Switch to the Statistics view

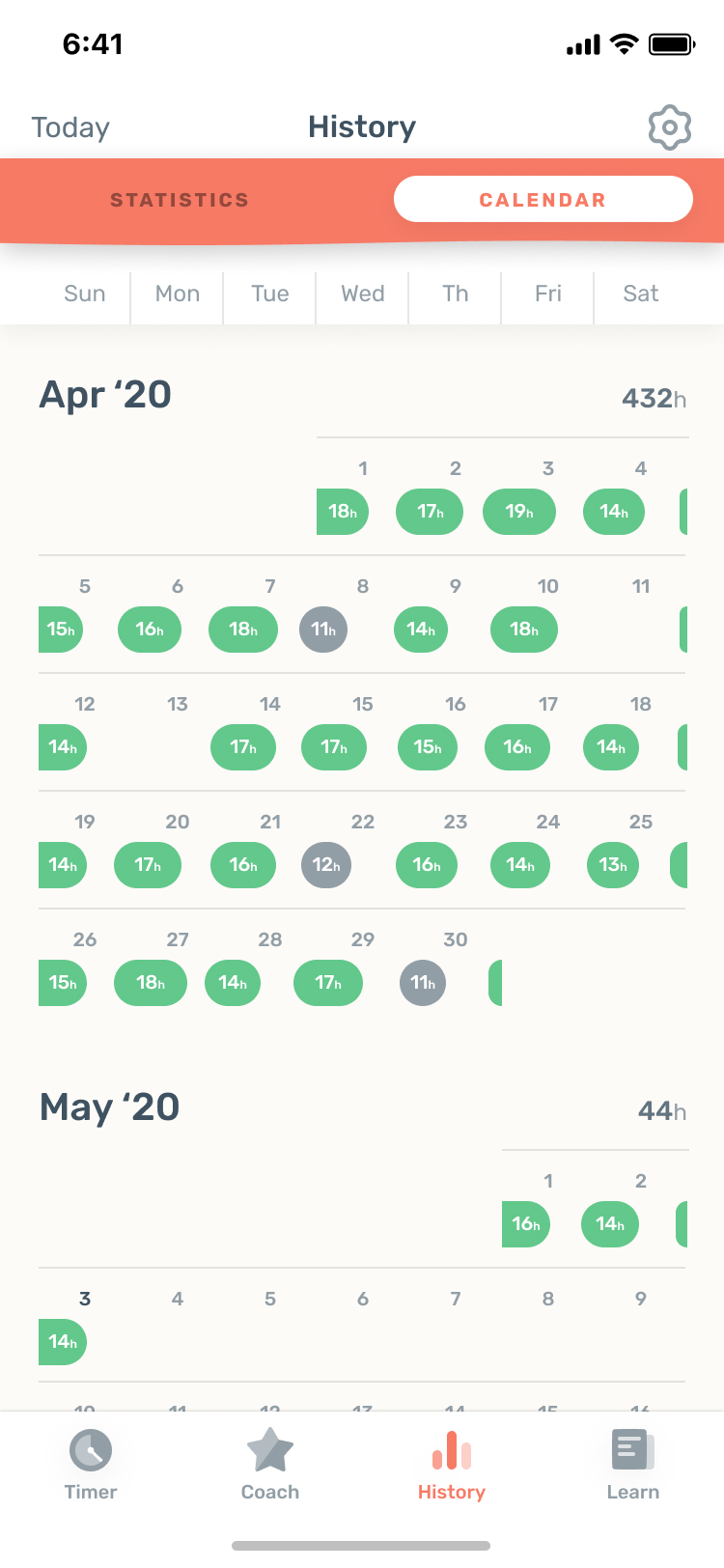180,200
